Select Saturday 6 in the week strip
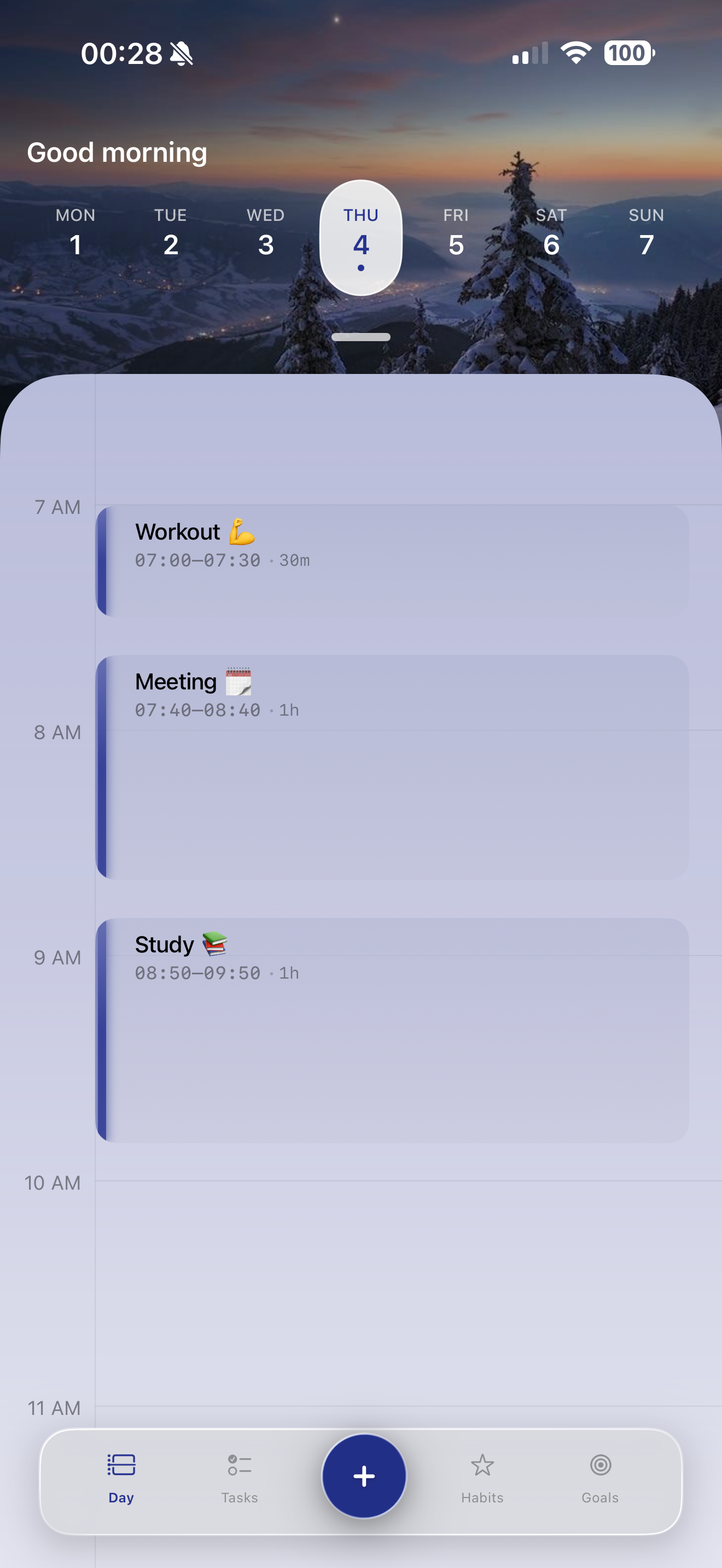Image resolution: width=722 pixels, height=1568 pixels. 551,235
